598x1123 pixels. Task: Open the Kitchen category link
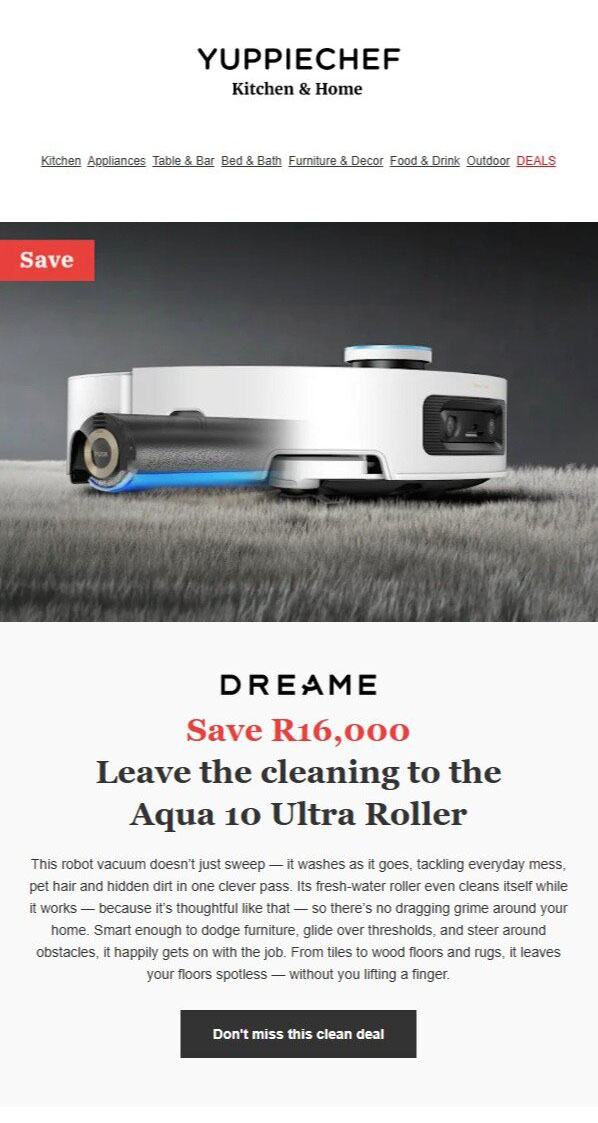pyautogui.click(x=61, y=161)
